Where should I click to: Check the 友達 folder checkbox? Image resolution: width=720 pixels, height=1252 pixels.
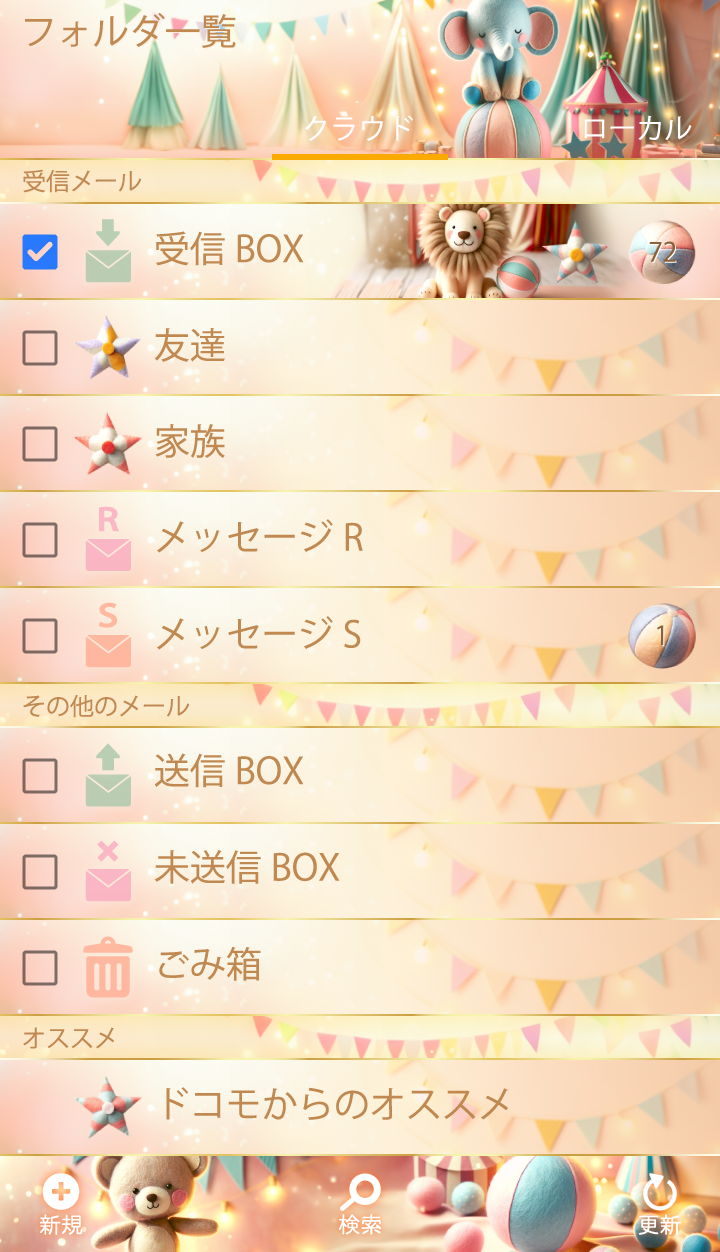point(40,348)
